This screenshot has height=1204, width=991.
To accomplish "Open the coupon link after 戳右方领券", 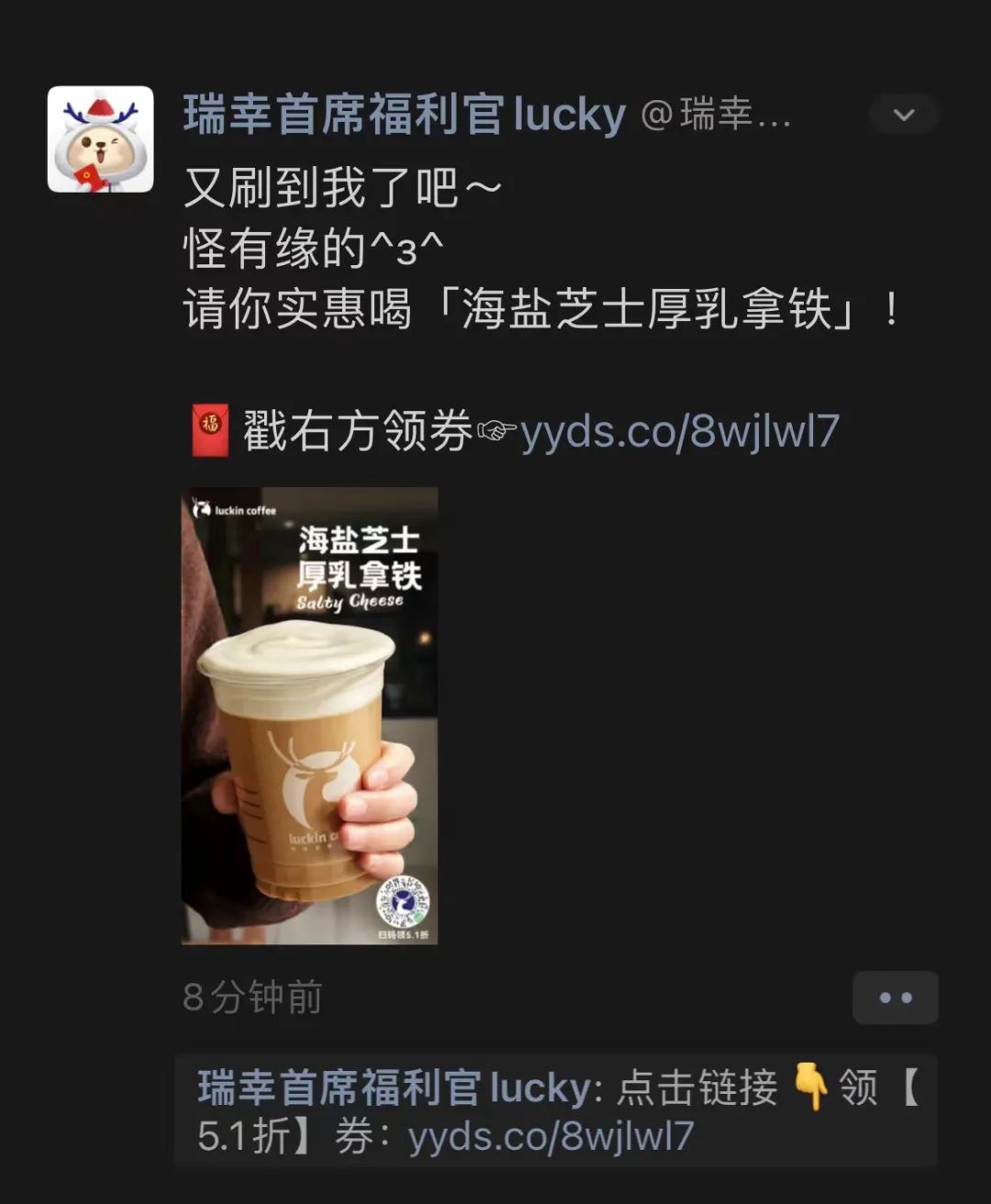I will (x=679, y=431).
